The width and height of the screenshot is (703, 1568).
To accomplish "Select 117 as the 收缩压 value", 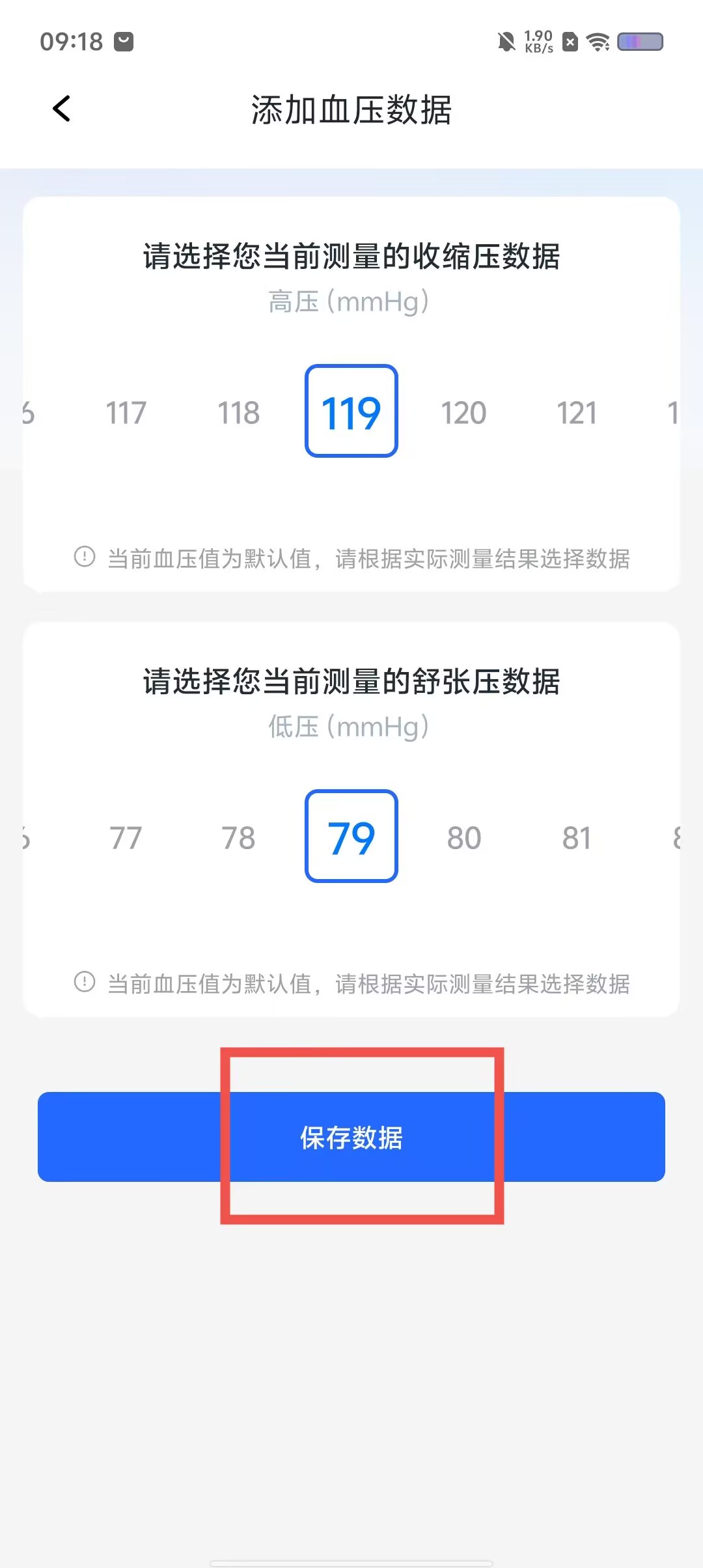I will (x=126, y=413).
